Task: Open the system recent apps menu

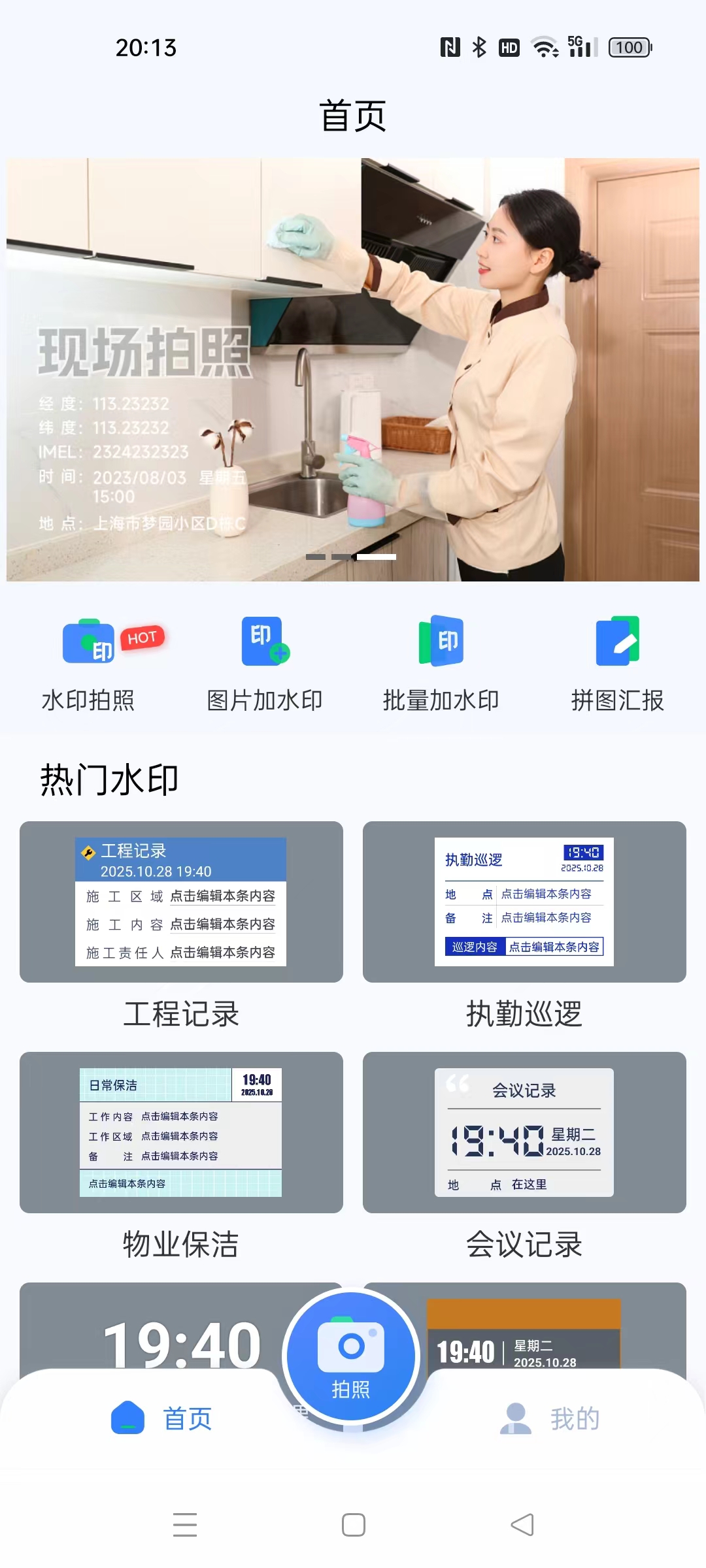Action: pos(185,1525)
